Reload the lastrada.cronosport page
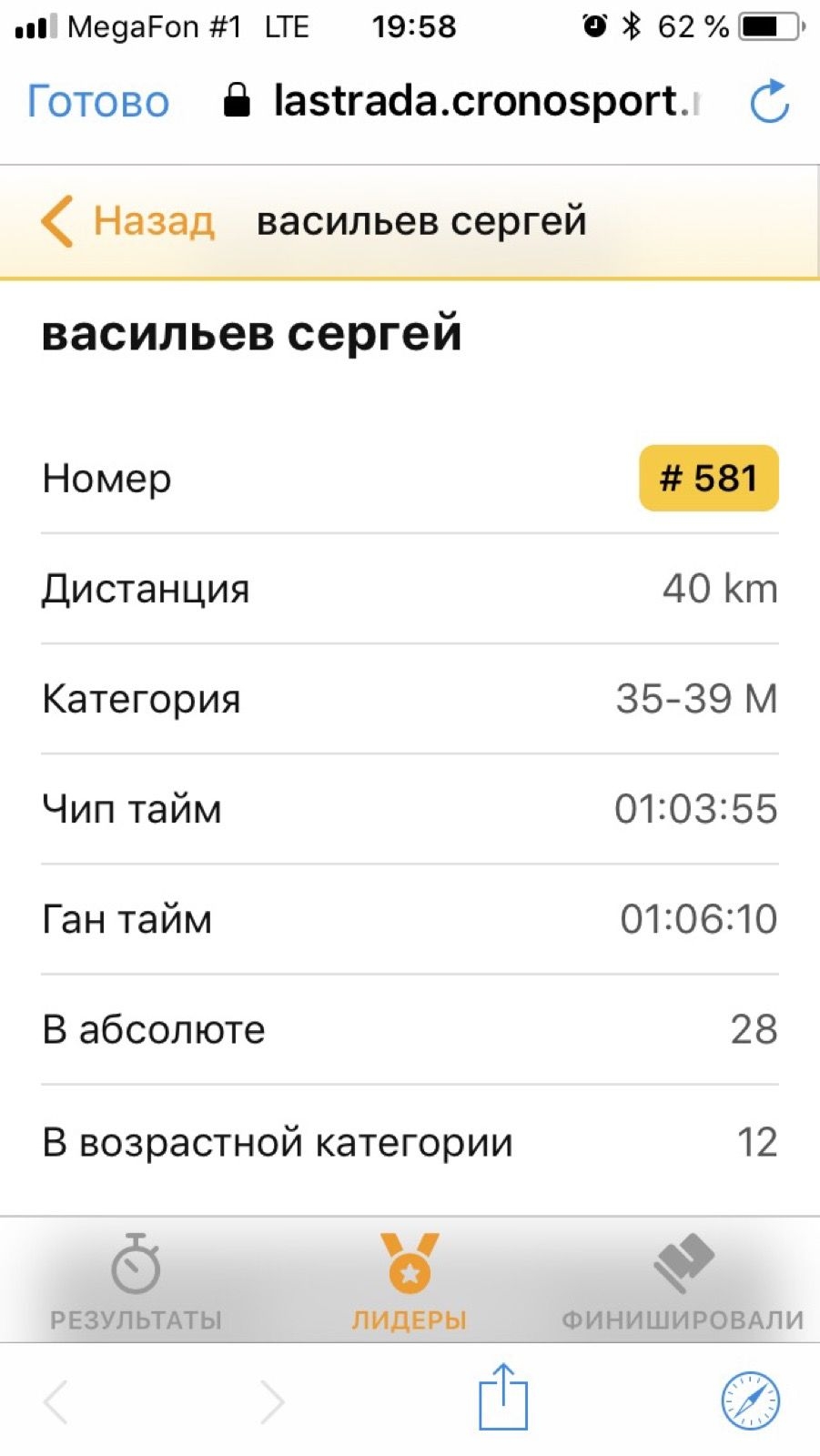 769,101
